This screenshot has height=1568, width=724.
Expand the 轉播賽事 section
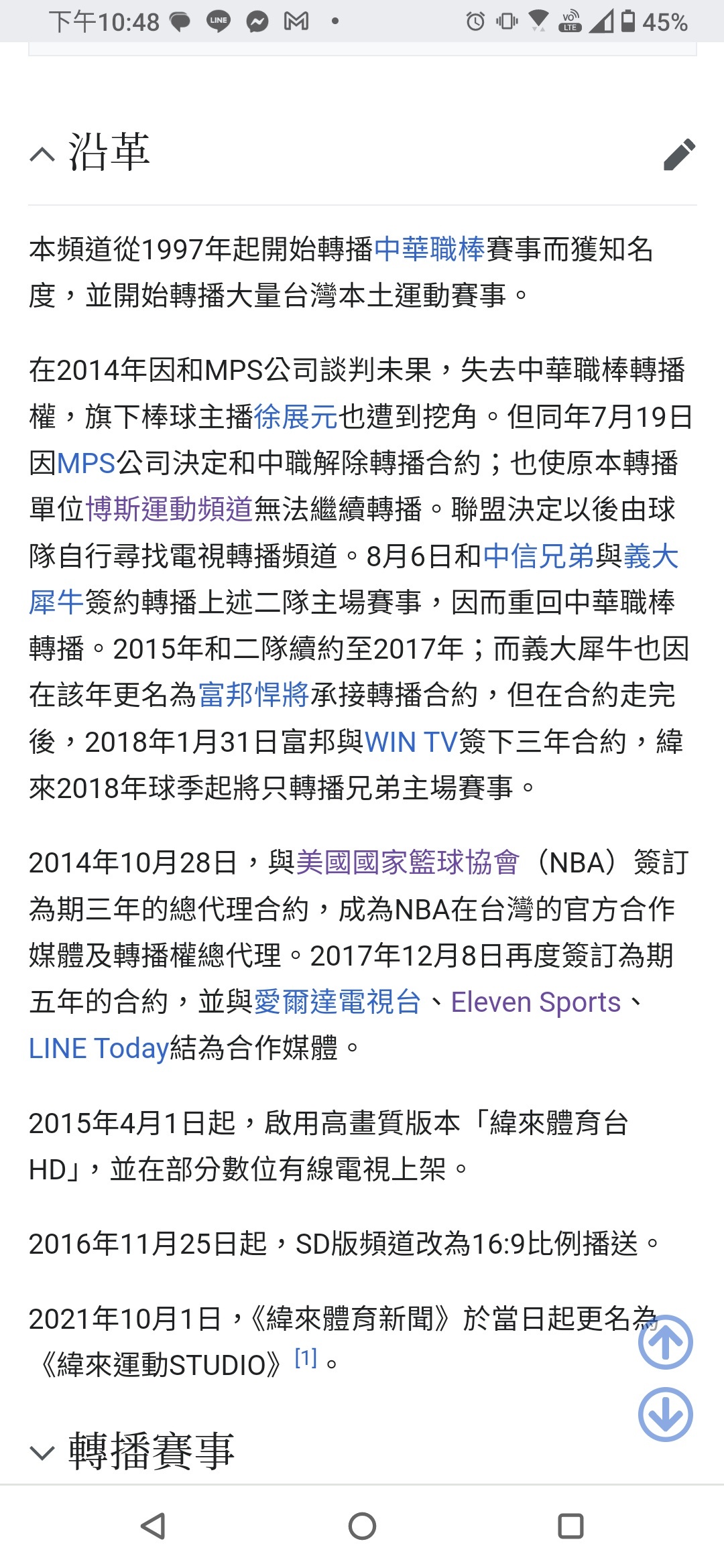point(133,1451)
